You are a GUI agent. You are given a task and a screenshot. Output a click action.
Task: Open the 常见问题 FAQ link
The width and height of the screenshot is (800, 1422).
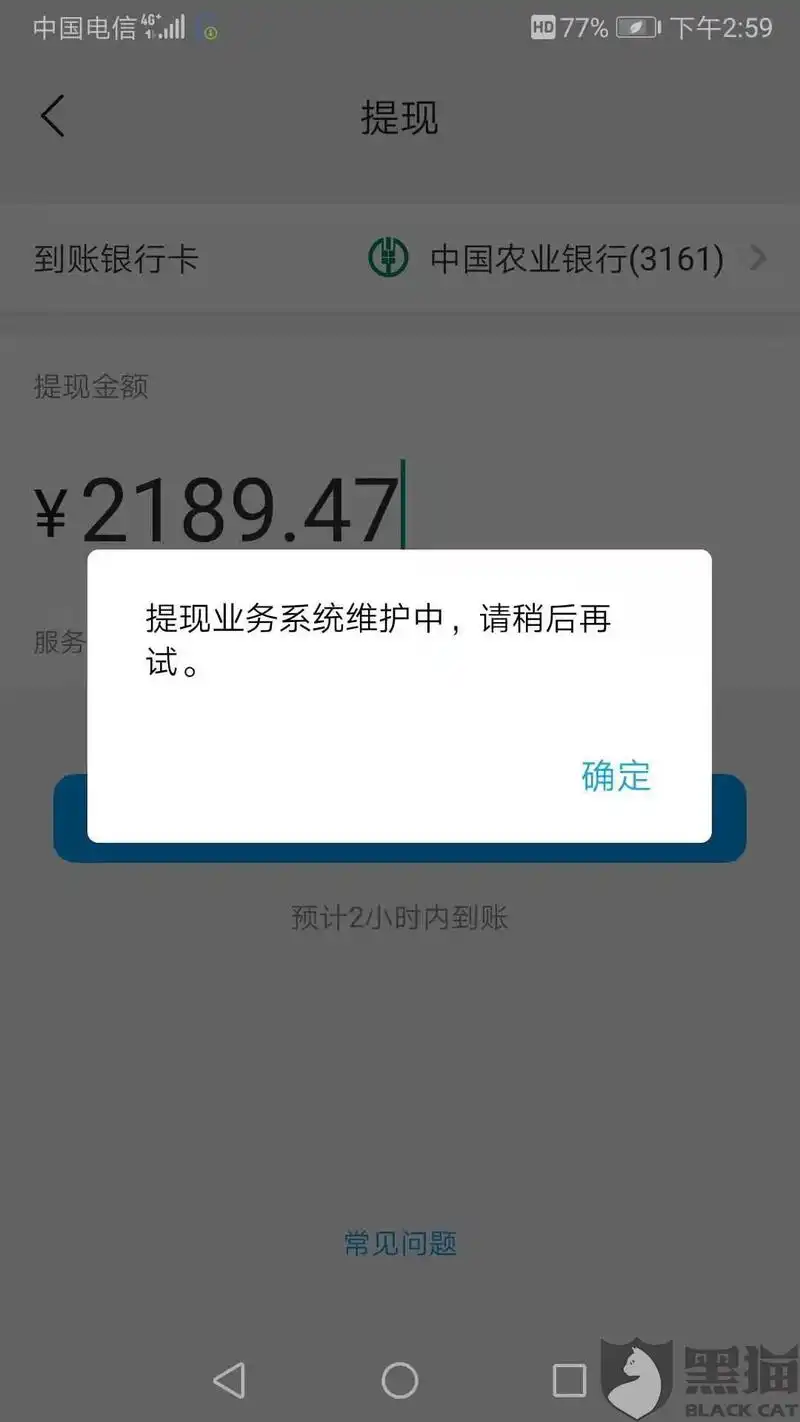tap(399, 1243)
